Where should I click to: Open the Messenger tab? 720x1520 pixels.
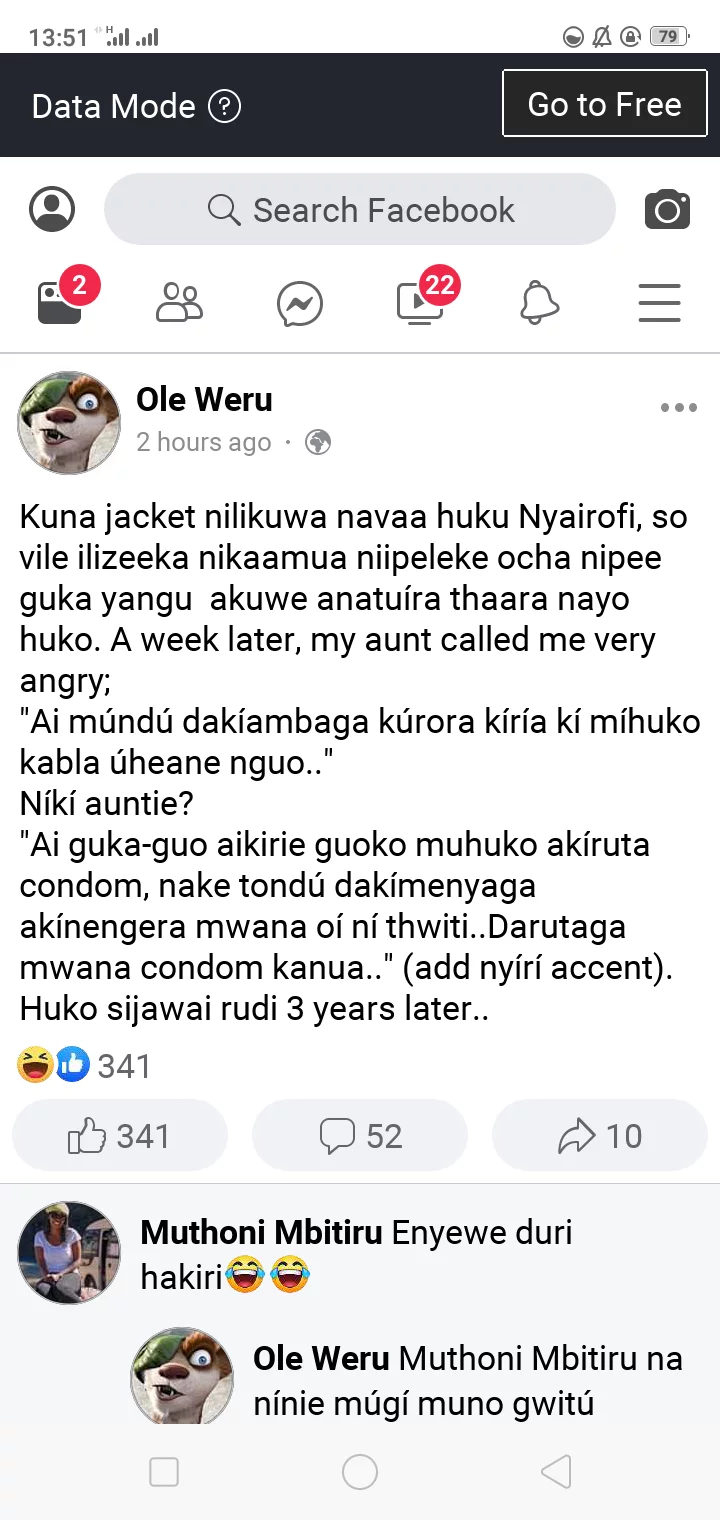click(300, 303)
